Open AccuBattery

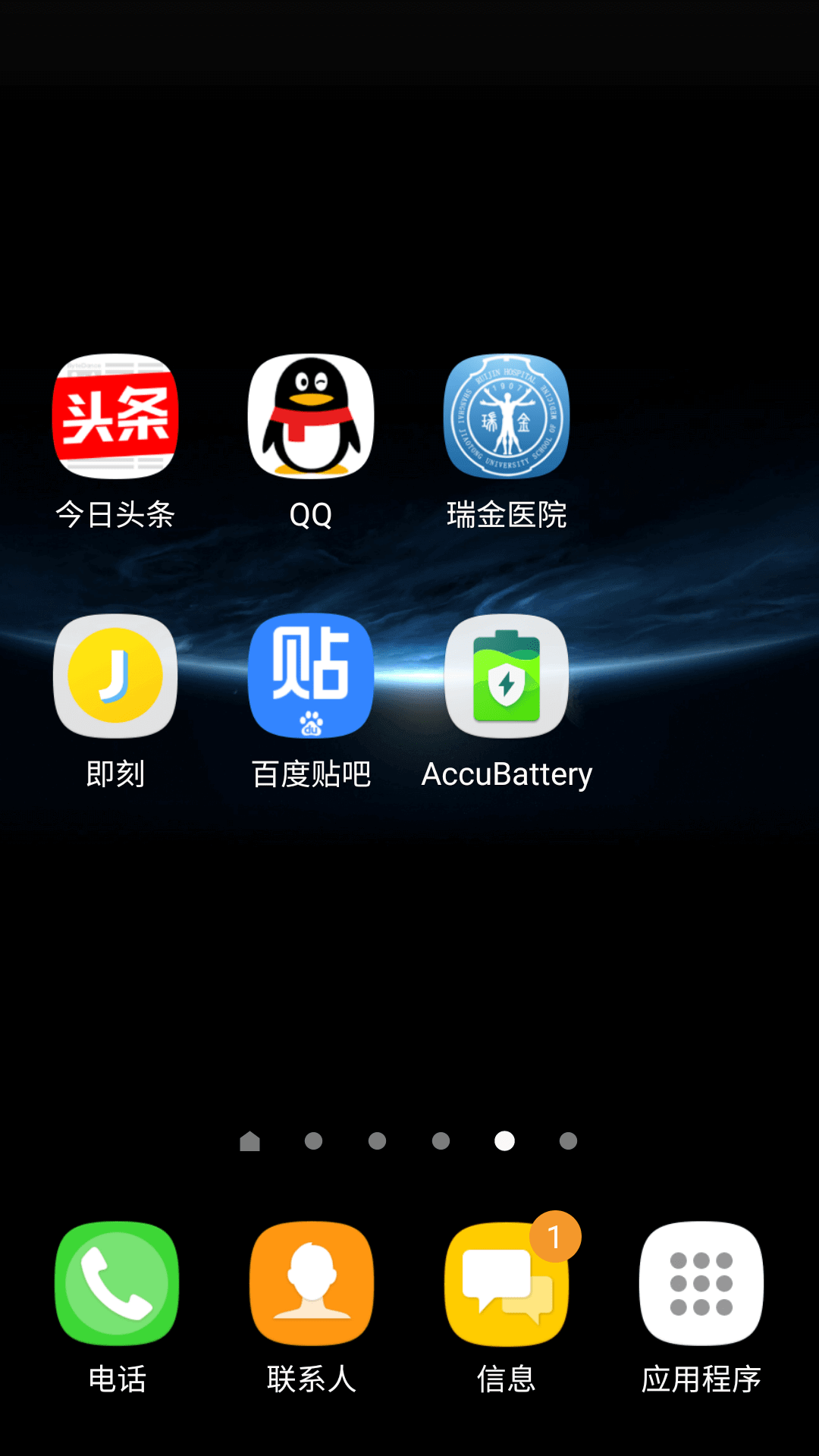coord(507,676)
